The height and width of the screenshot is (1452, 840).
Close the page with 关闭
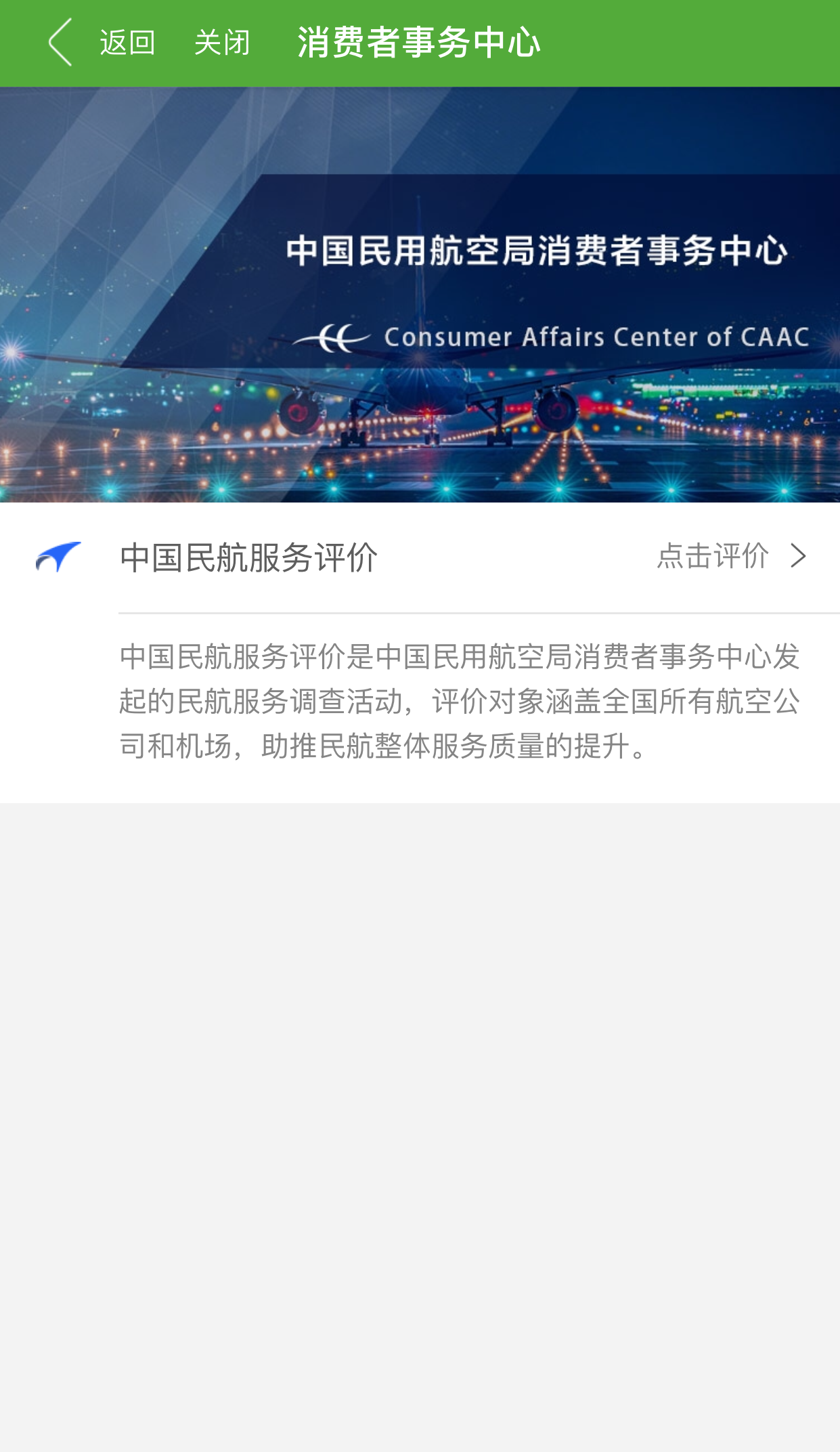pyautogui.click(x=222, y=43)
